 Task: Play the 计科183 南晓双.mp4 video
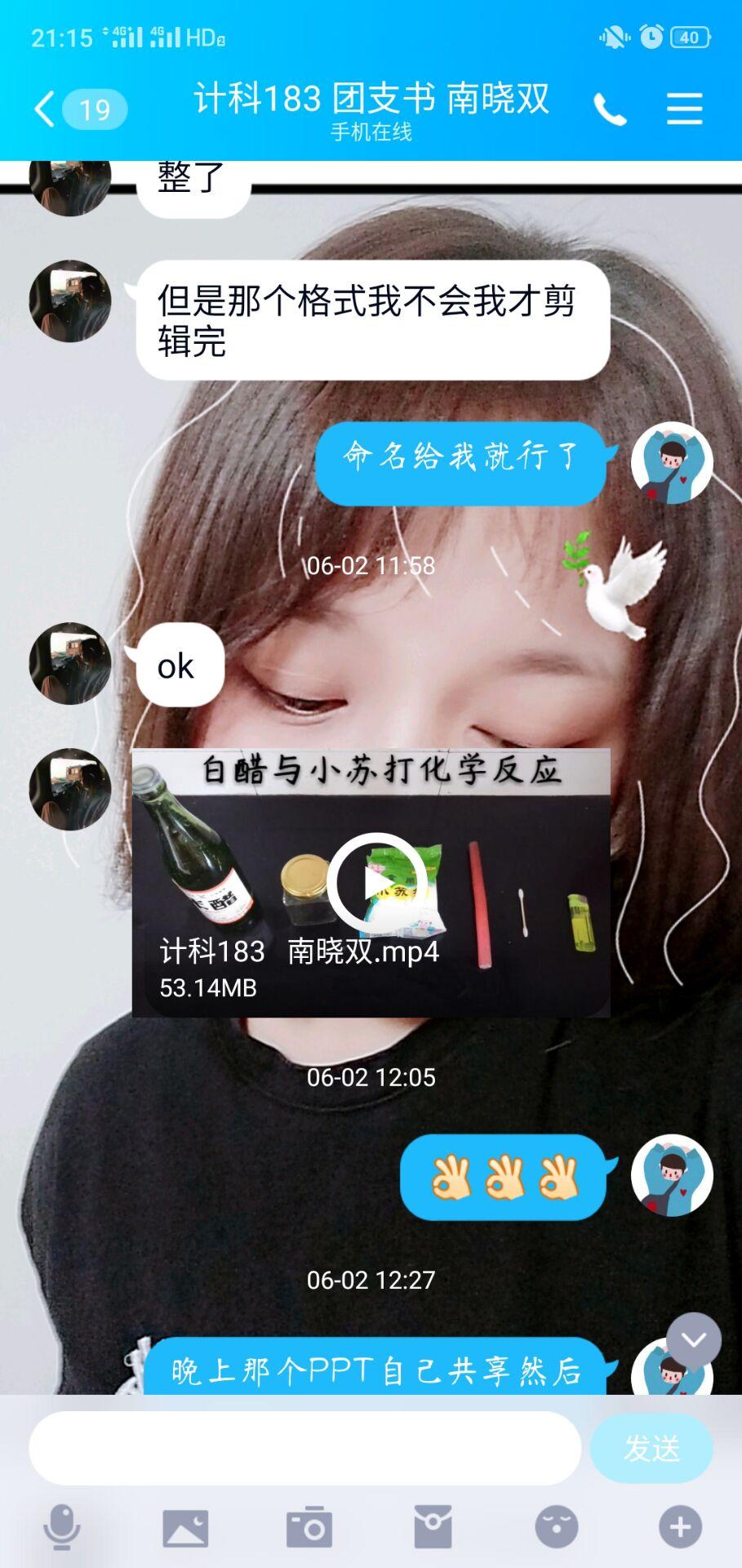pyautogui.click(x=375, y=882)
